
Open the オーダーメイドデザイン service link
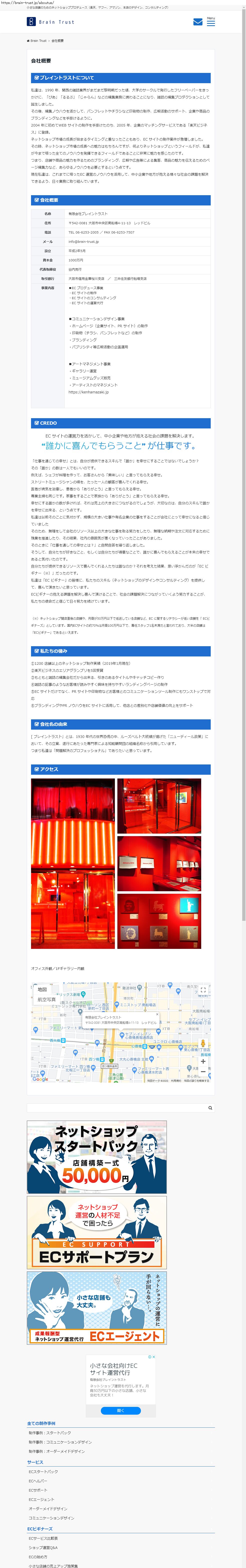click(x=48, y=1508)
